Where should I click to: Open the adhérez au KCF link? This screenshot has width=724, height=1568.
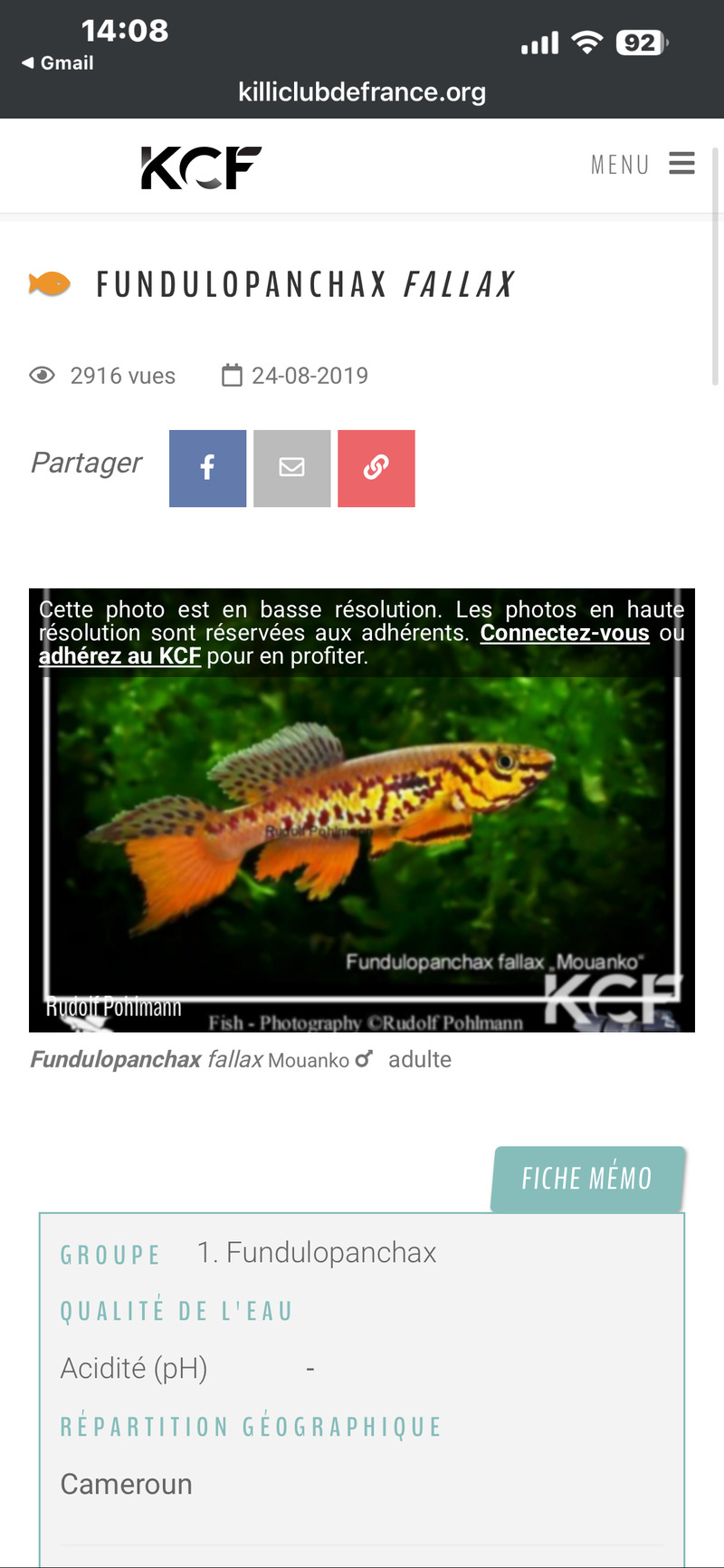pyautogui.click(x=119, y=656)
